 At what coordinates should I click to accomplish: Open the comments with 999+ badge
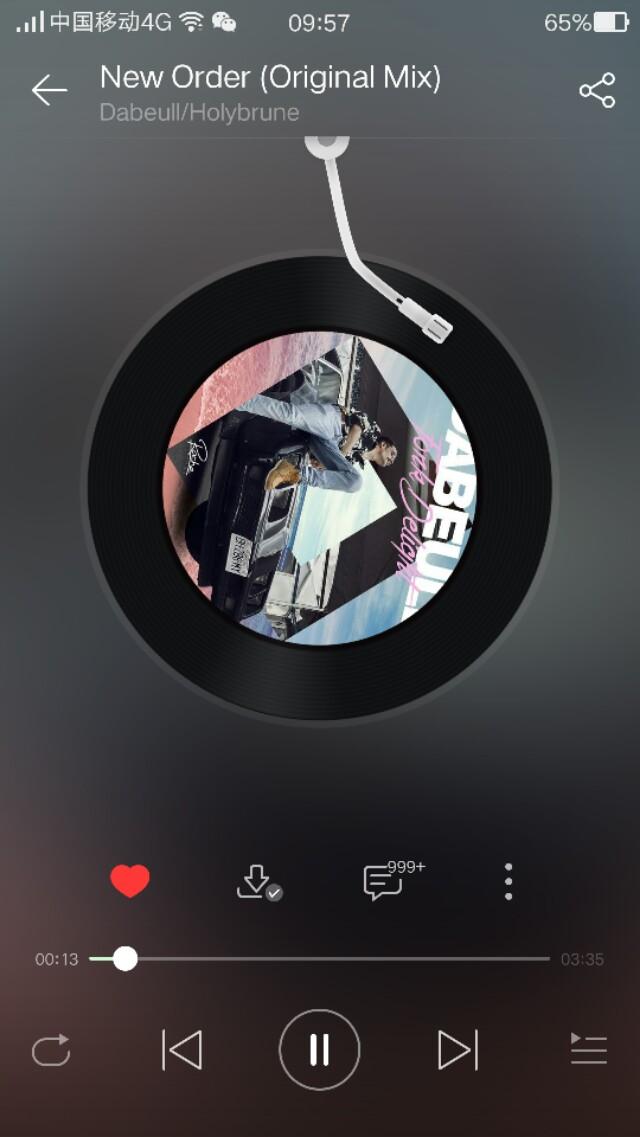[384, 882]
